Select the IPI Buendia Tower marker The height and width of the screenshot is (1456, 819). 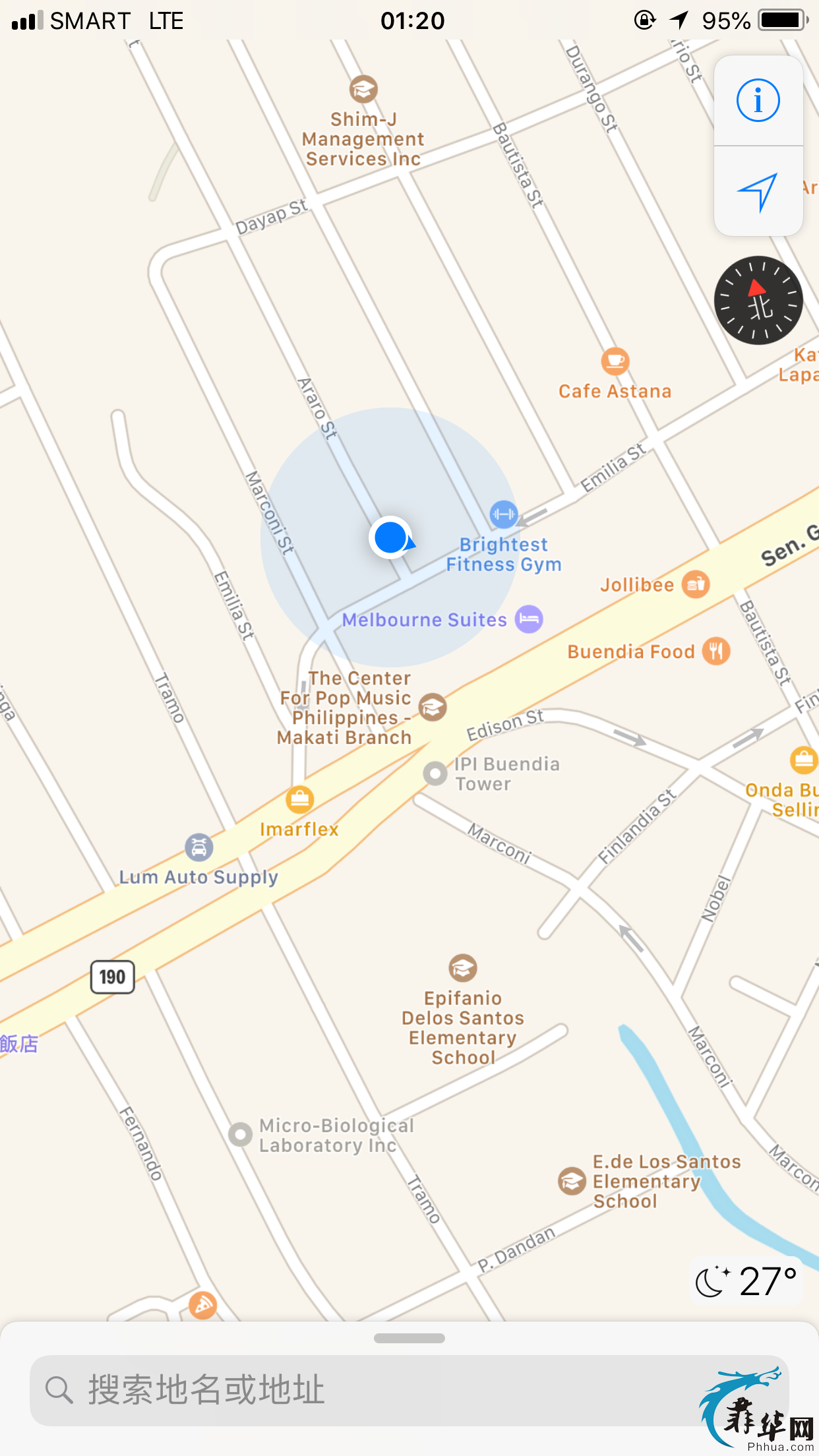click(435, 773)
